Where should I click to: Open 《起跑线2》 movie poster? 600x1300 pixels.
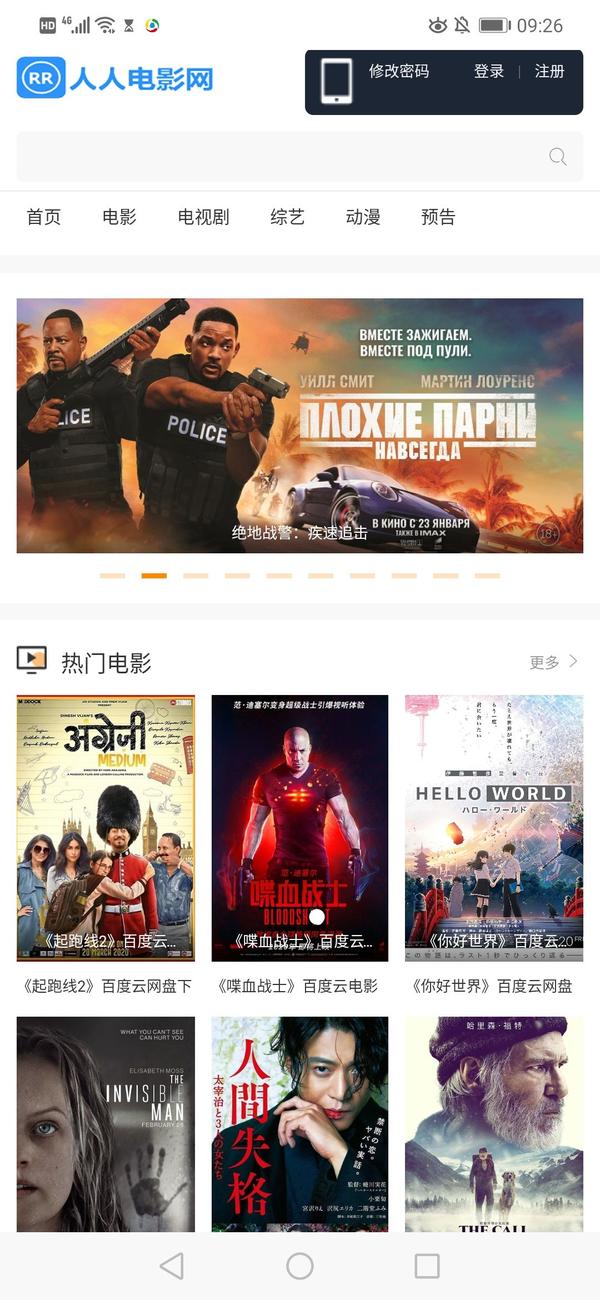click(x=106, y=828)
